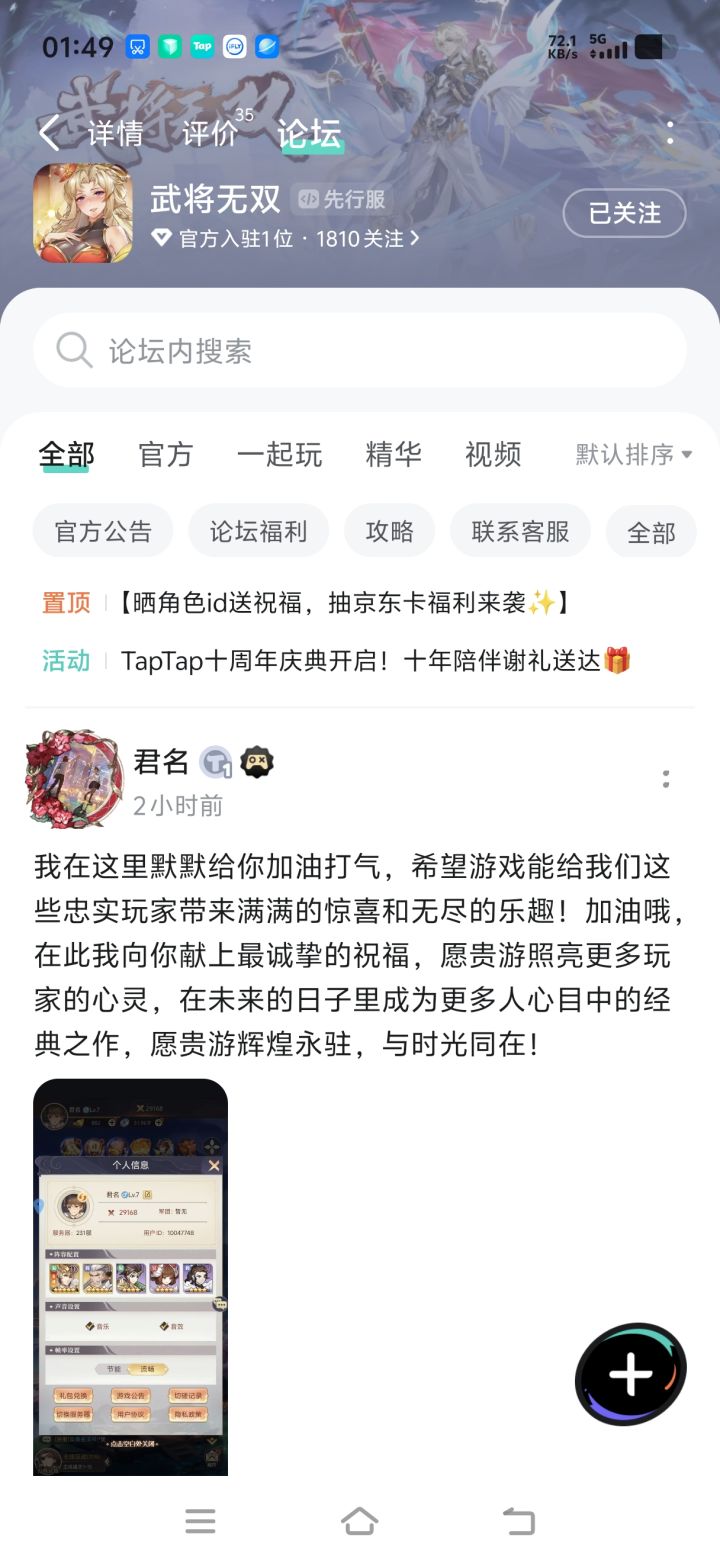The image size is (720, 1563).
Task: Tap the 武将无双 game avatar
Action: click(84, 211)
